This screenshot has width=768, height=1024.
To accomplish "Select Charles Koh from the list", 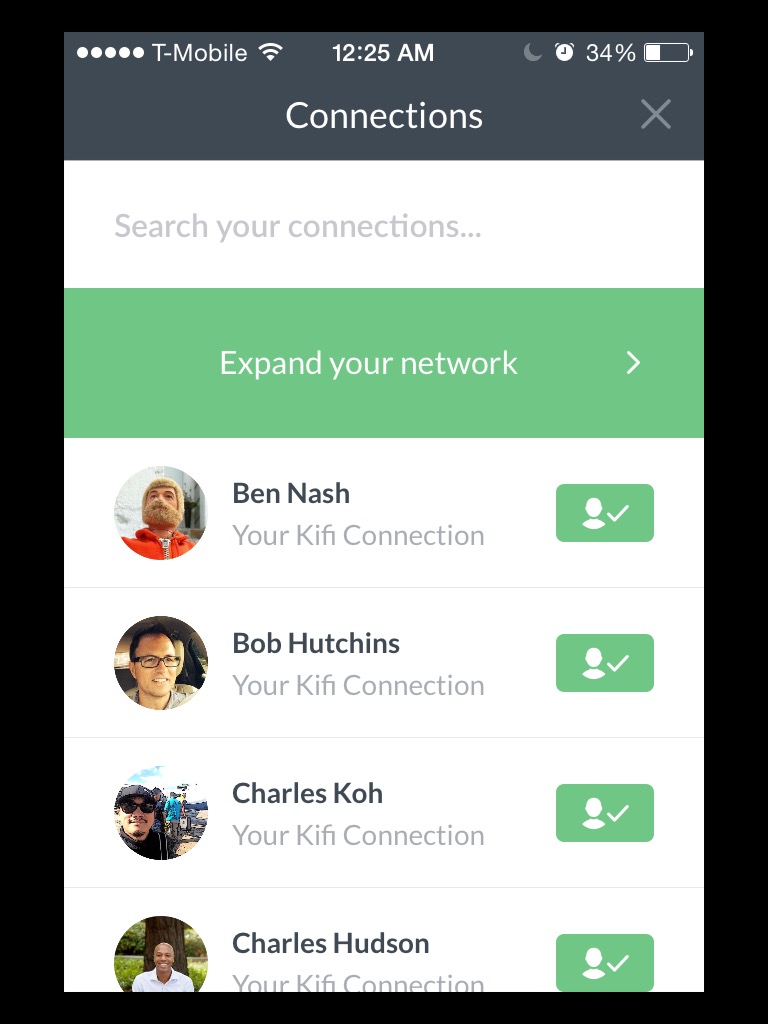I will [330, 813].
